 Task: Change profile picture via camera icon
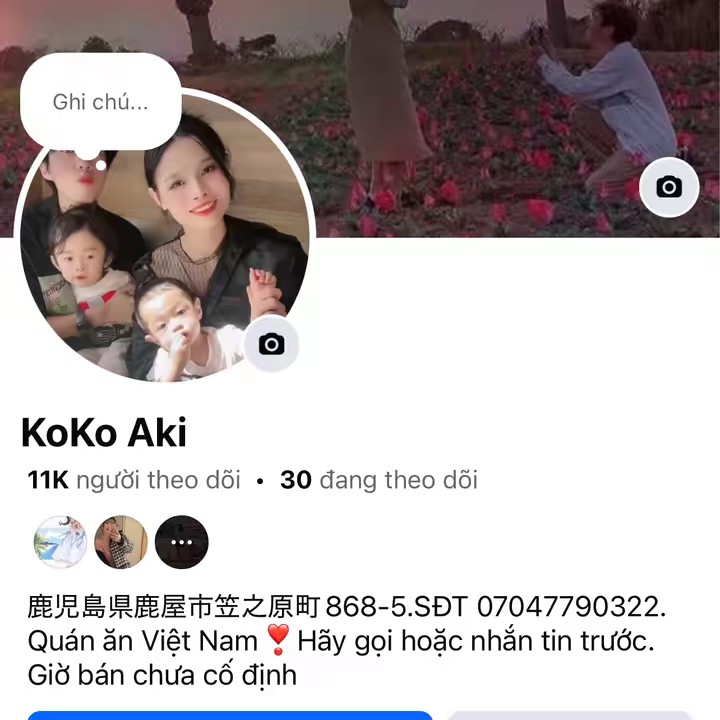coord(271,344)
